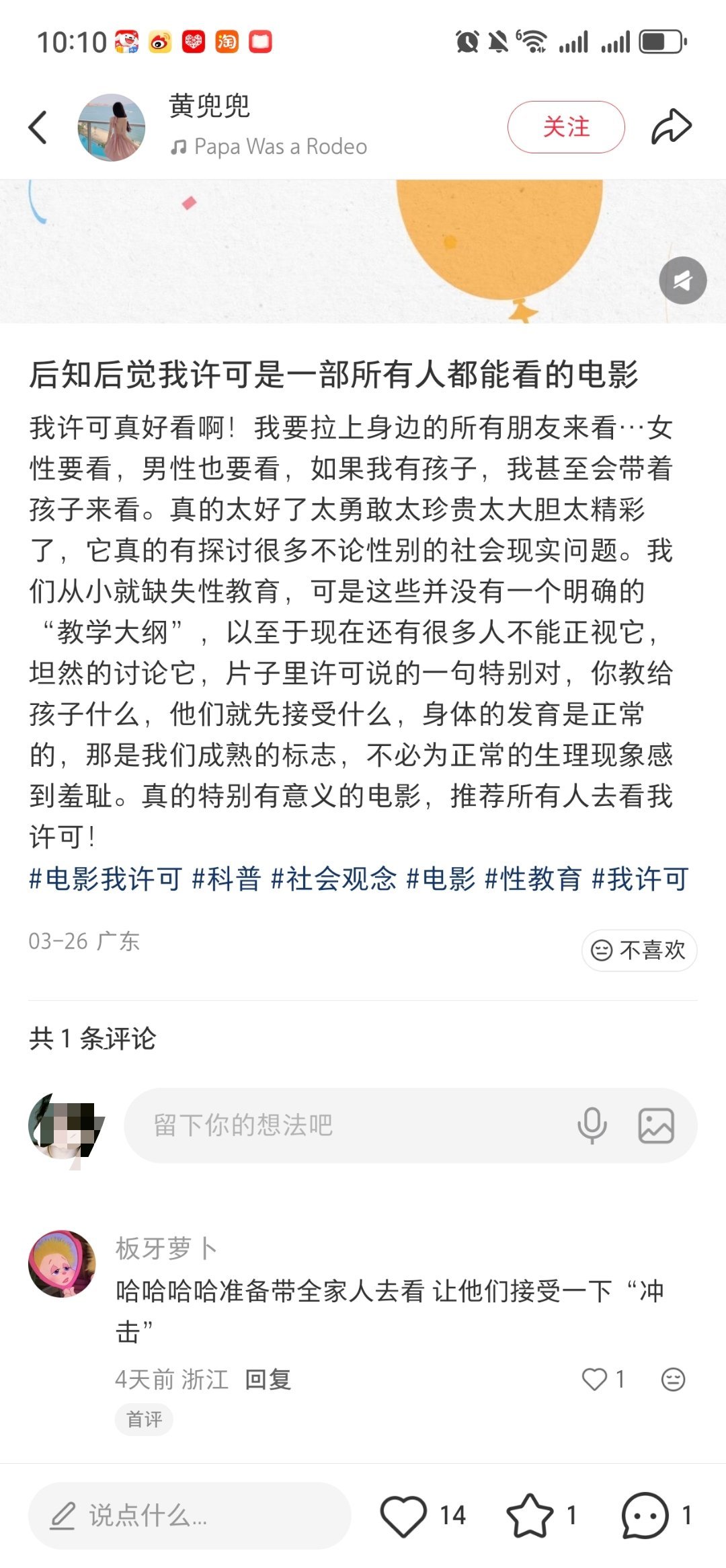Image resolution: width=726 pixels, height=1568 pixels.
Task: Mark the post as 不喜欢
Action: (x=637, y=950)
